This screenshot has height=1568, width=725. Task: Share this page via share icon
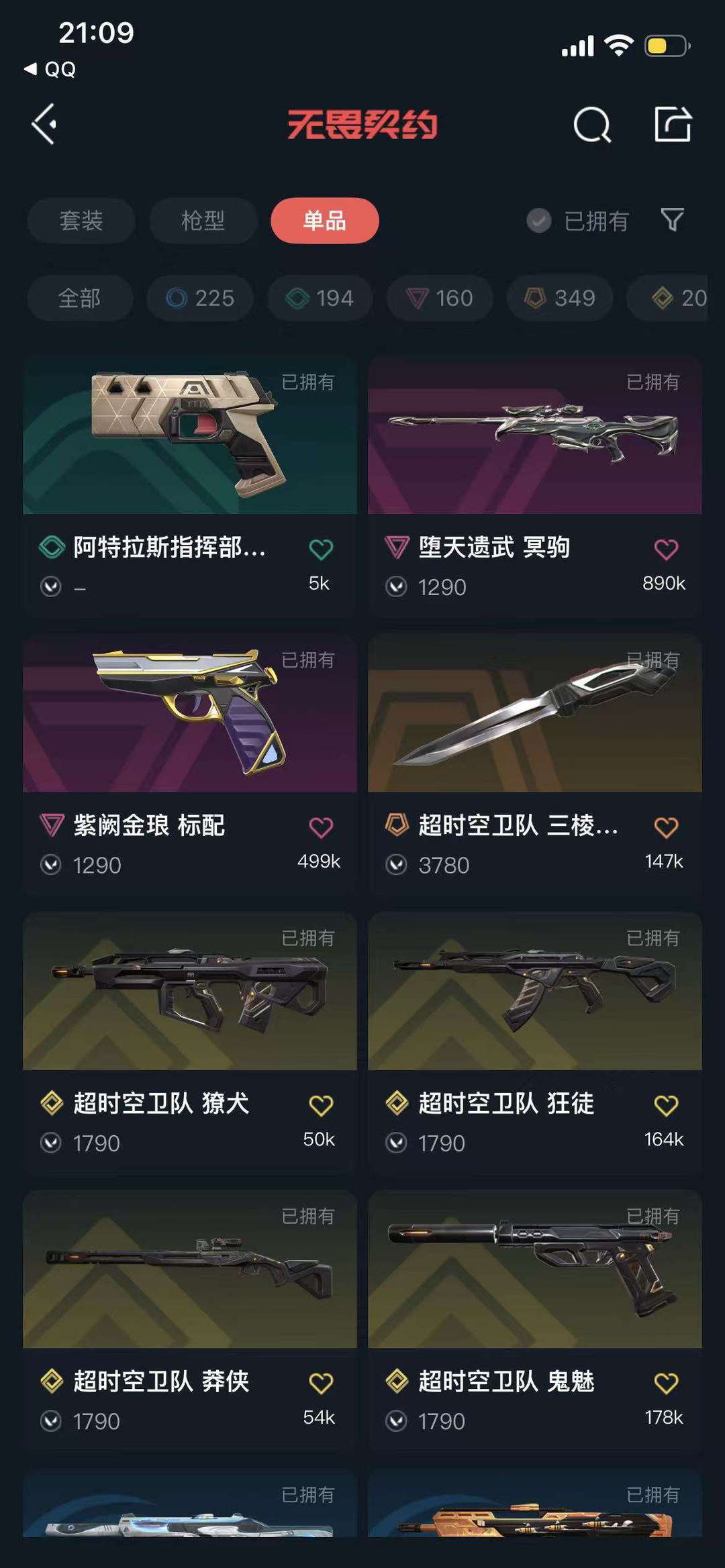pos(673,124)
